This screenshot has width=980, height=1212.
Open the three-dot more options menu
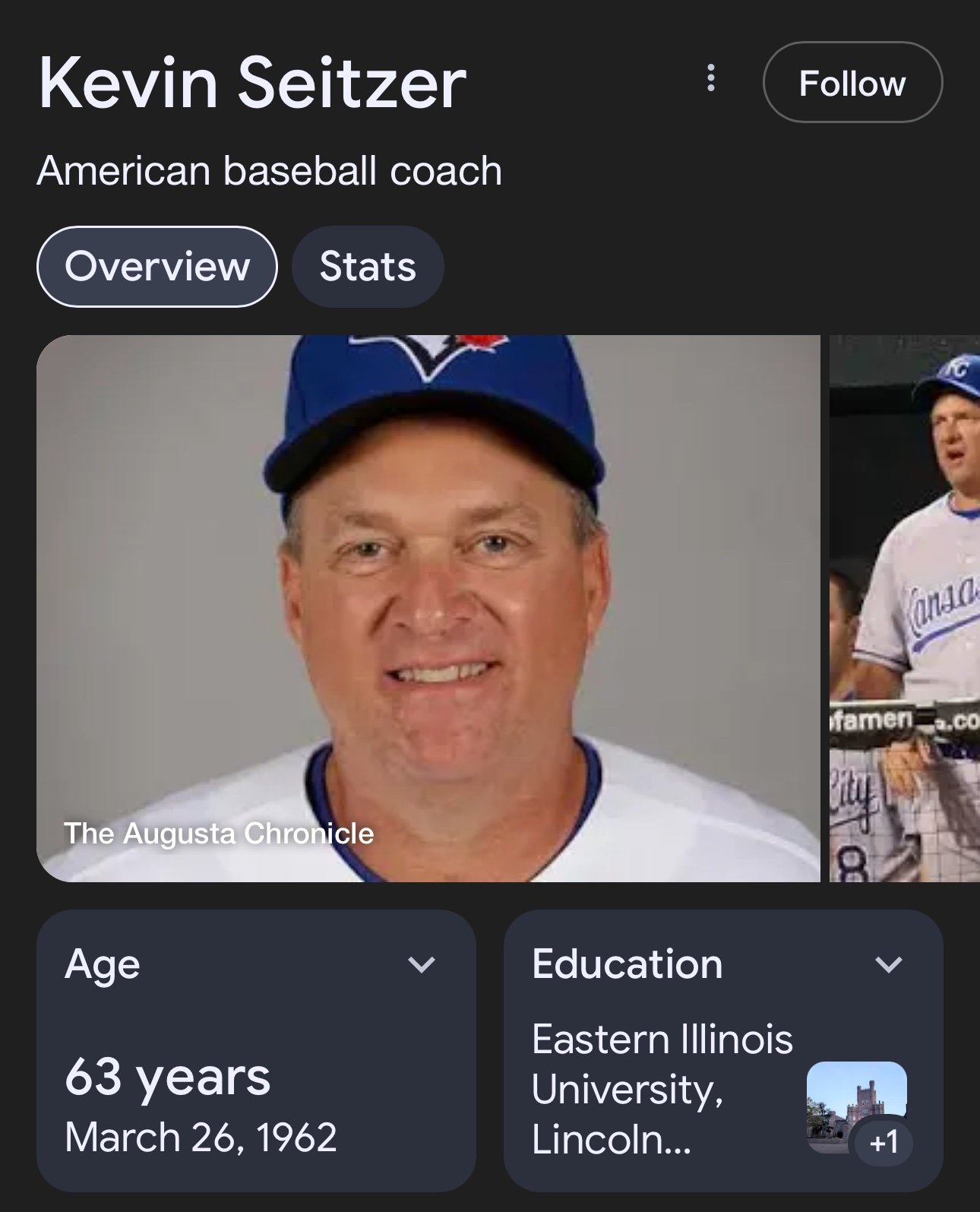[x=710, y=78]
